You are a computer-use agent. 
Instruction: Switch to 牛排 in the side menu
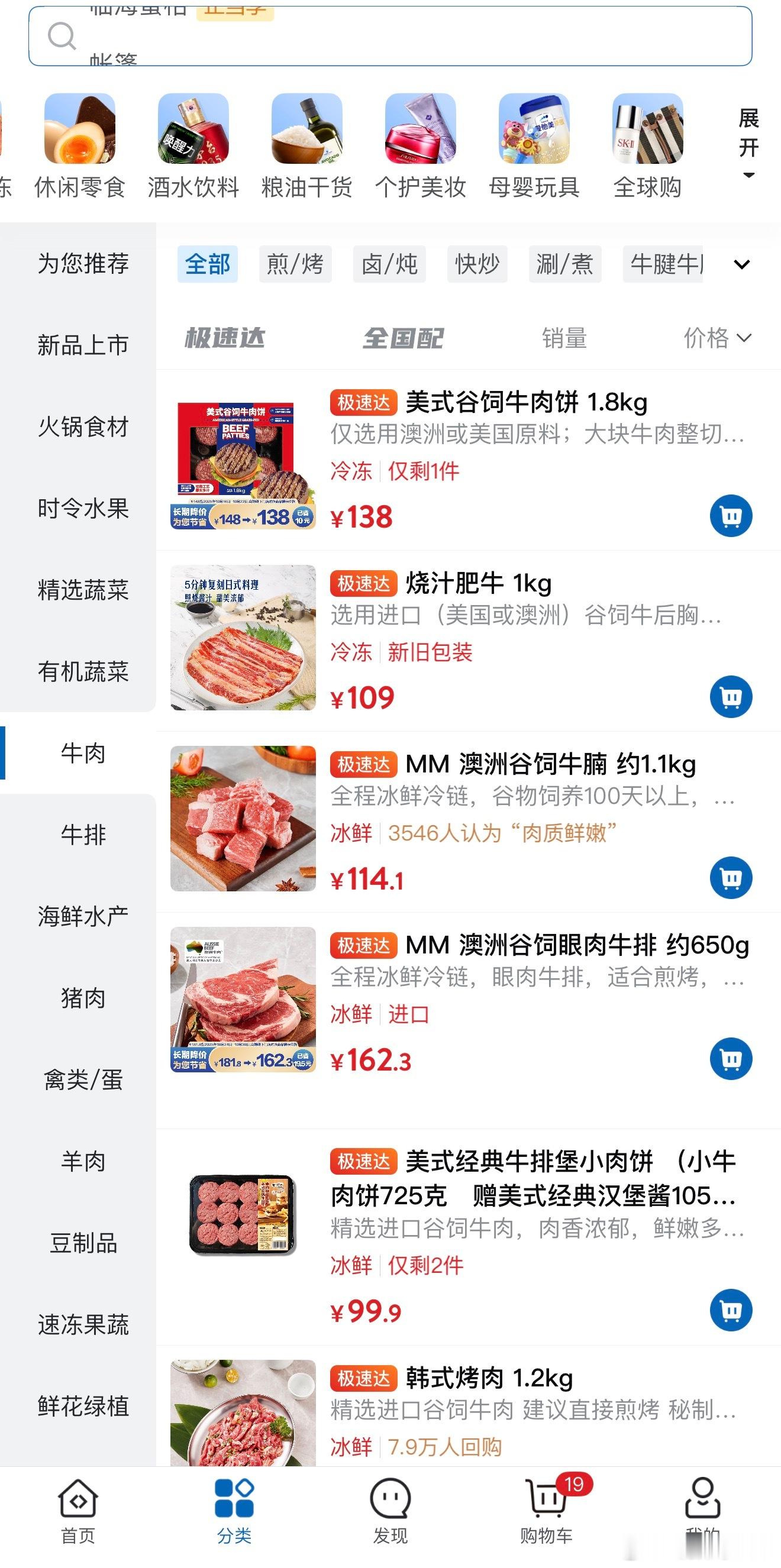(83, 835)
